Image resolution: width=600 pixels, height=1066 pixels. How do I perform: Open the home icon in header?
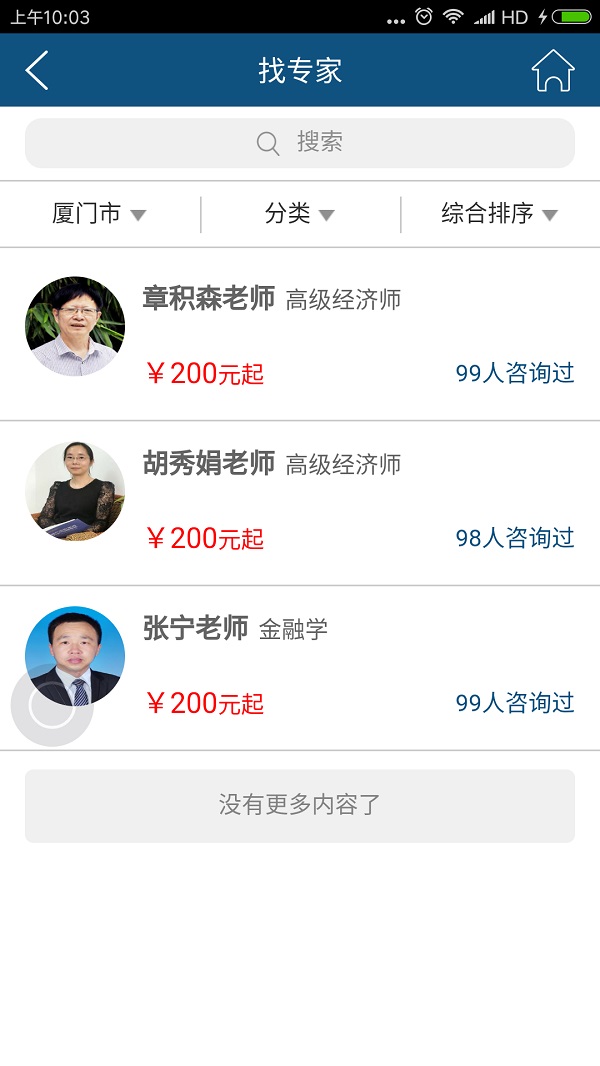tap(552, 71)
